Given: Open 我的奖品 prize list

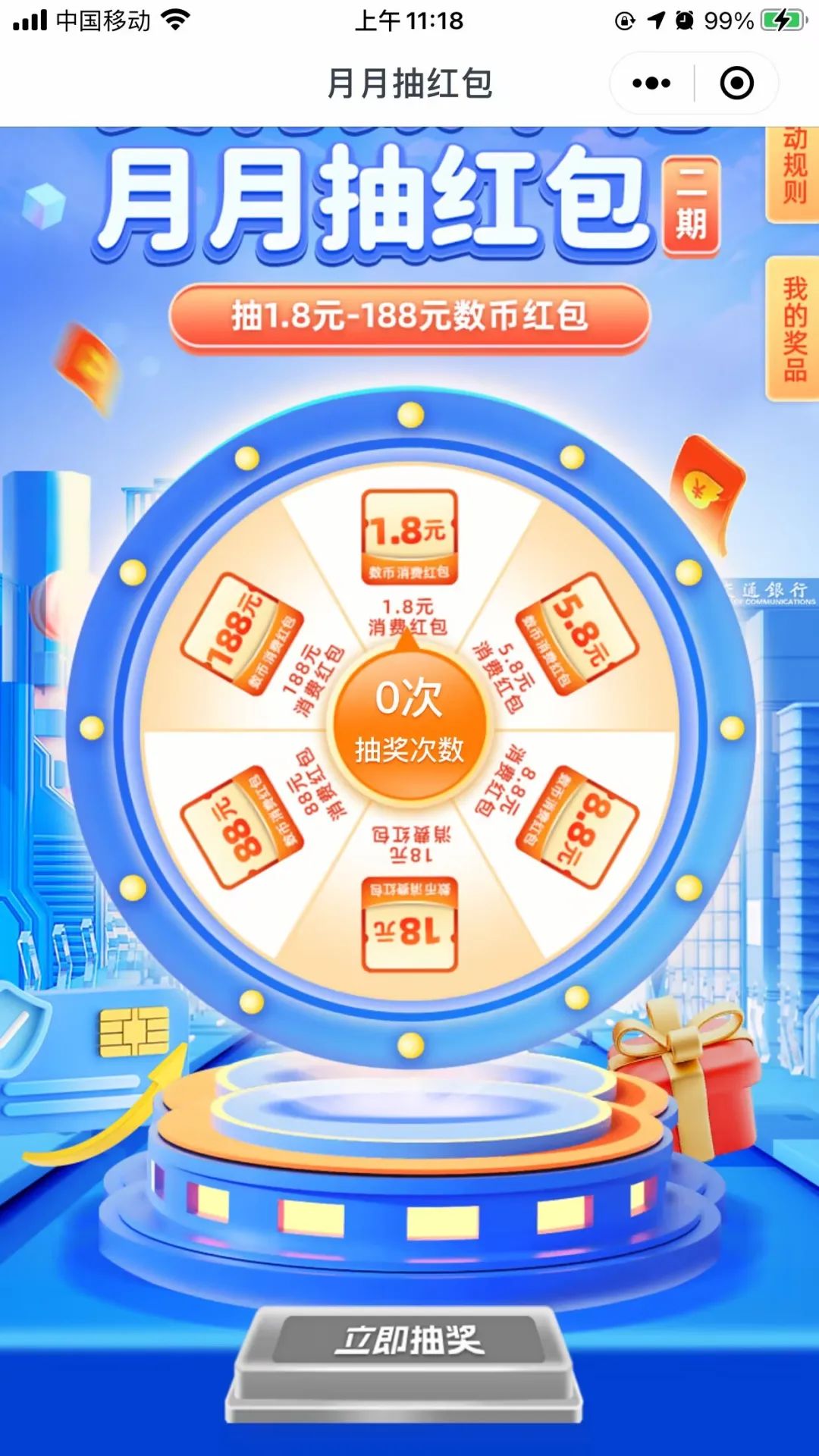Looking at the screenshot, I should point(794,330).
